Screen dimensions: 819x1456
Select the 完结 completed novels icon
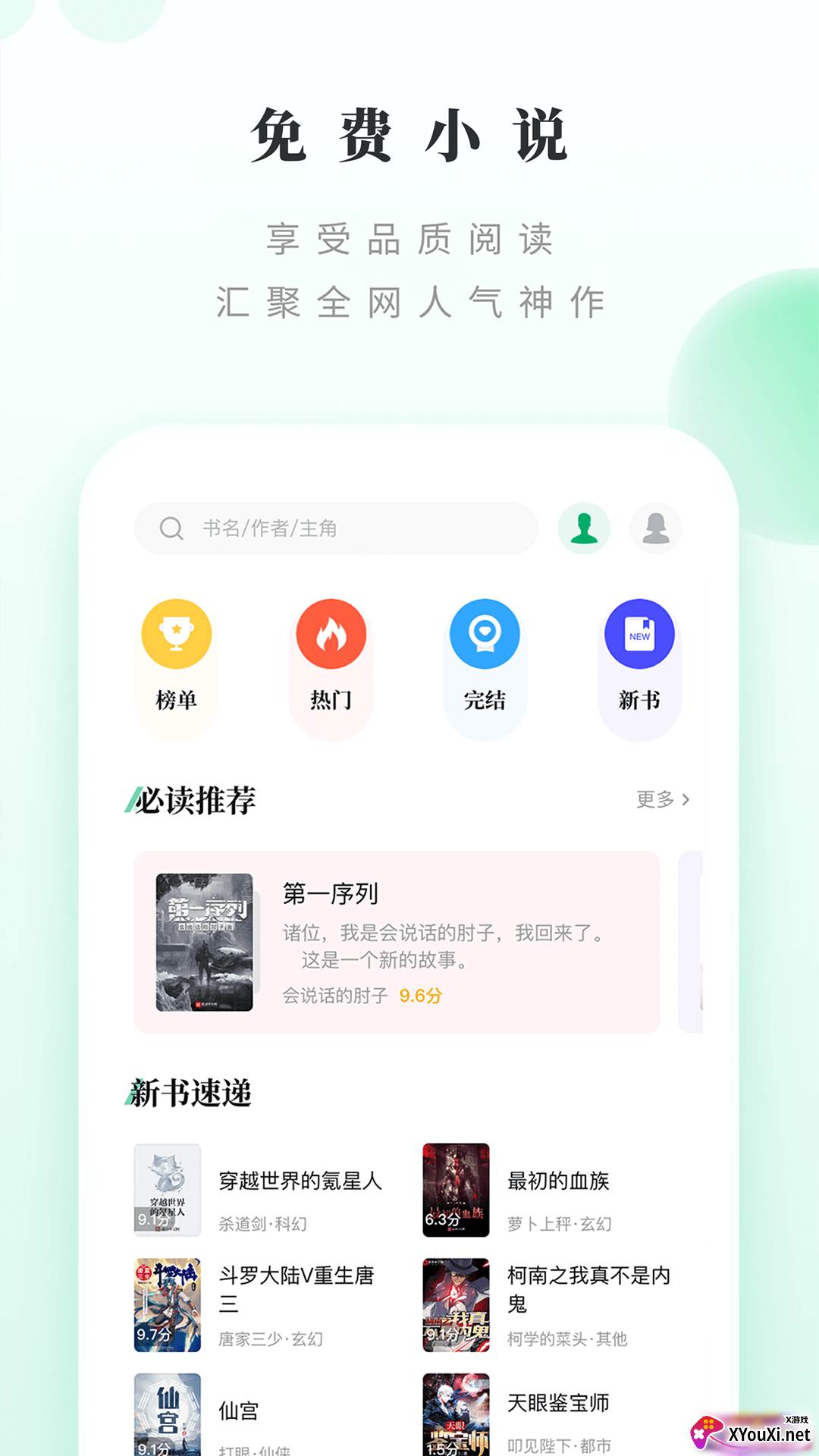coord(485,633)
